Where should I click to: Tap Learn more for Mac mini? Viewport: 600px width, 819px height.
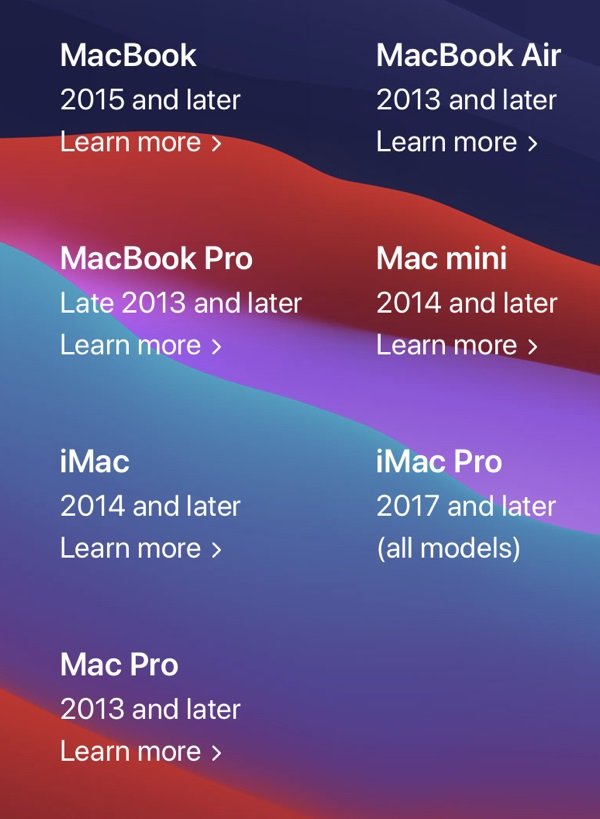[x=456, y=345]
